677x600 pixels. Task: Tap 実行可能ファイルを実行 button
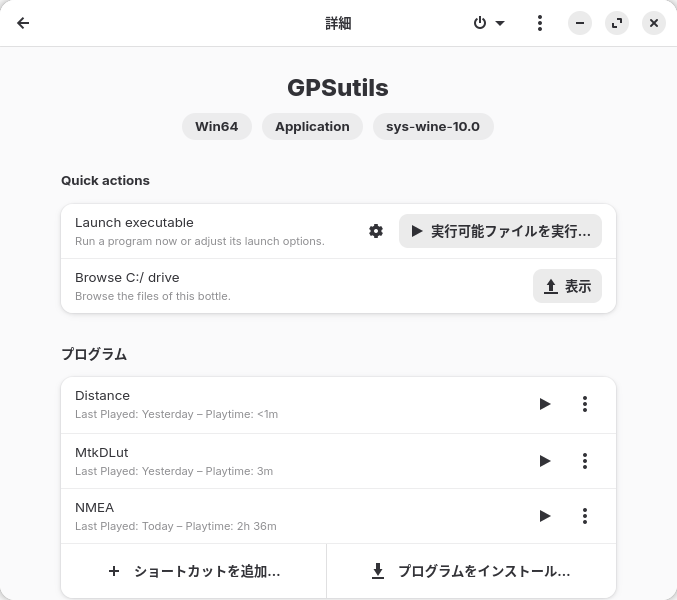pyautogui.click(x=500, y=231)
